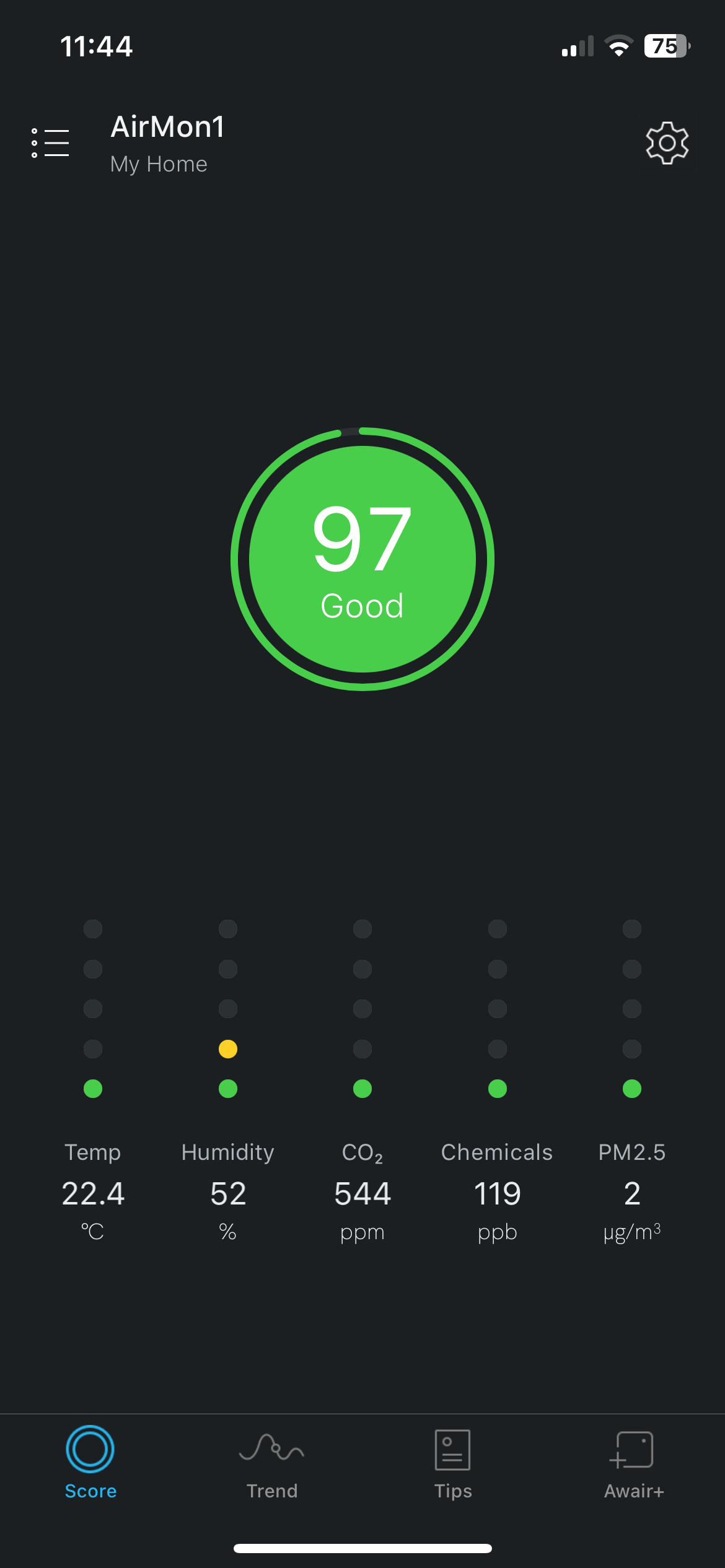The width and height of the screenshot is (725, 1568).
Task: View Humidity reading details
Action: point(228,1191)
